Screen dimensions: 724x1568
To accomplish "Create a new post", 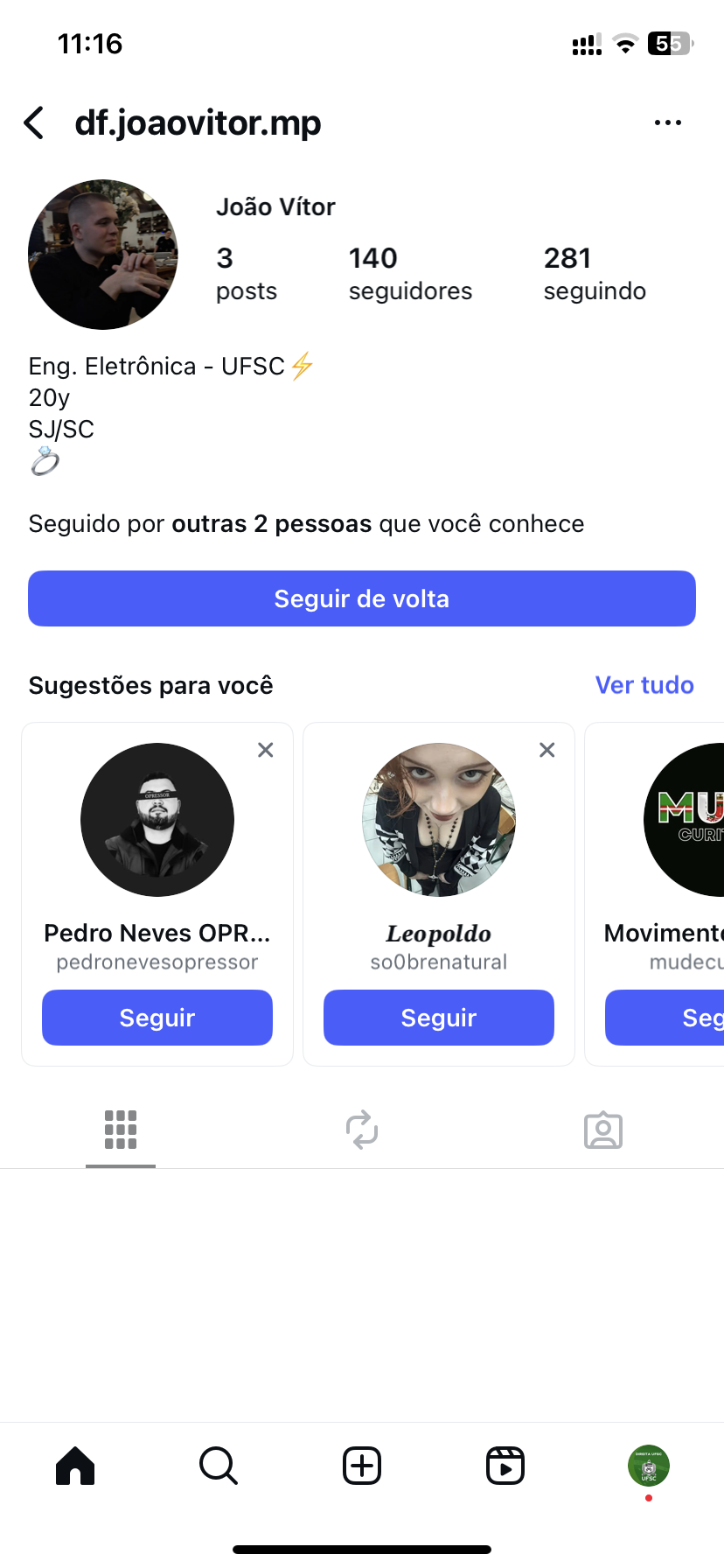I will point(362,1466).
